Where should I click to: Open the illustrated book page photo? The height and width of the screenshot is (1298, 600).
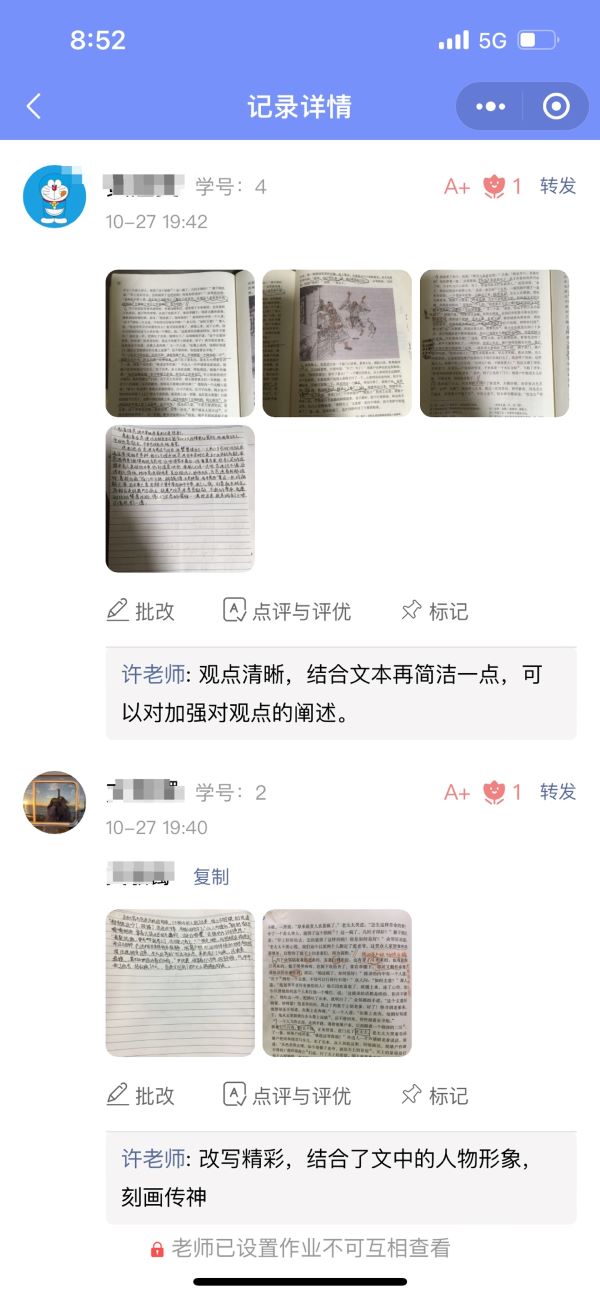click(x=337, y=343)
